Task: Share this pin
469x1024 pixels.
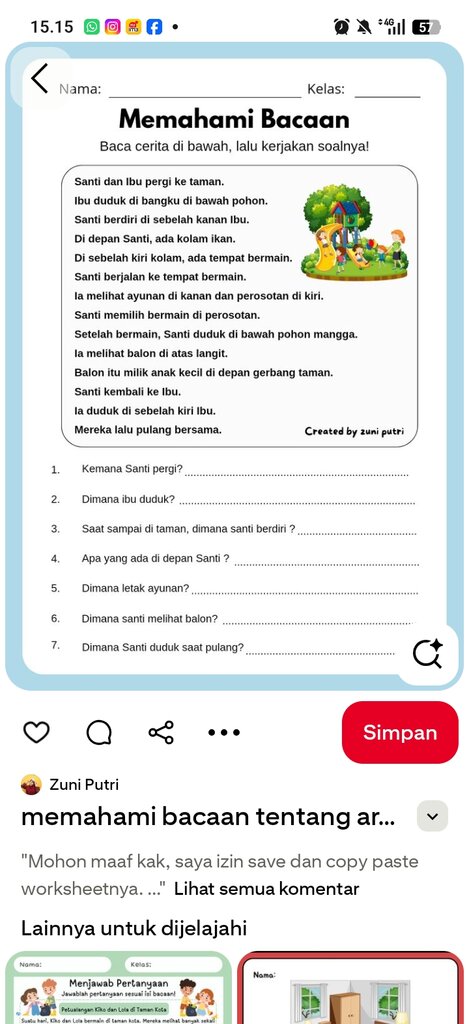Action: [x=161, y=733]
